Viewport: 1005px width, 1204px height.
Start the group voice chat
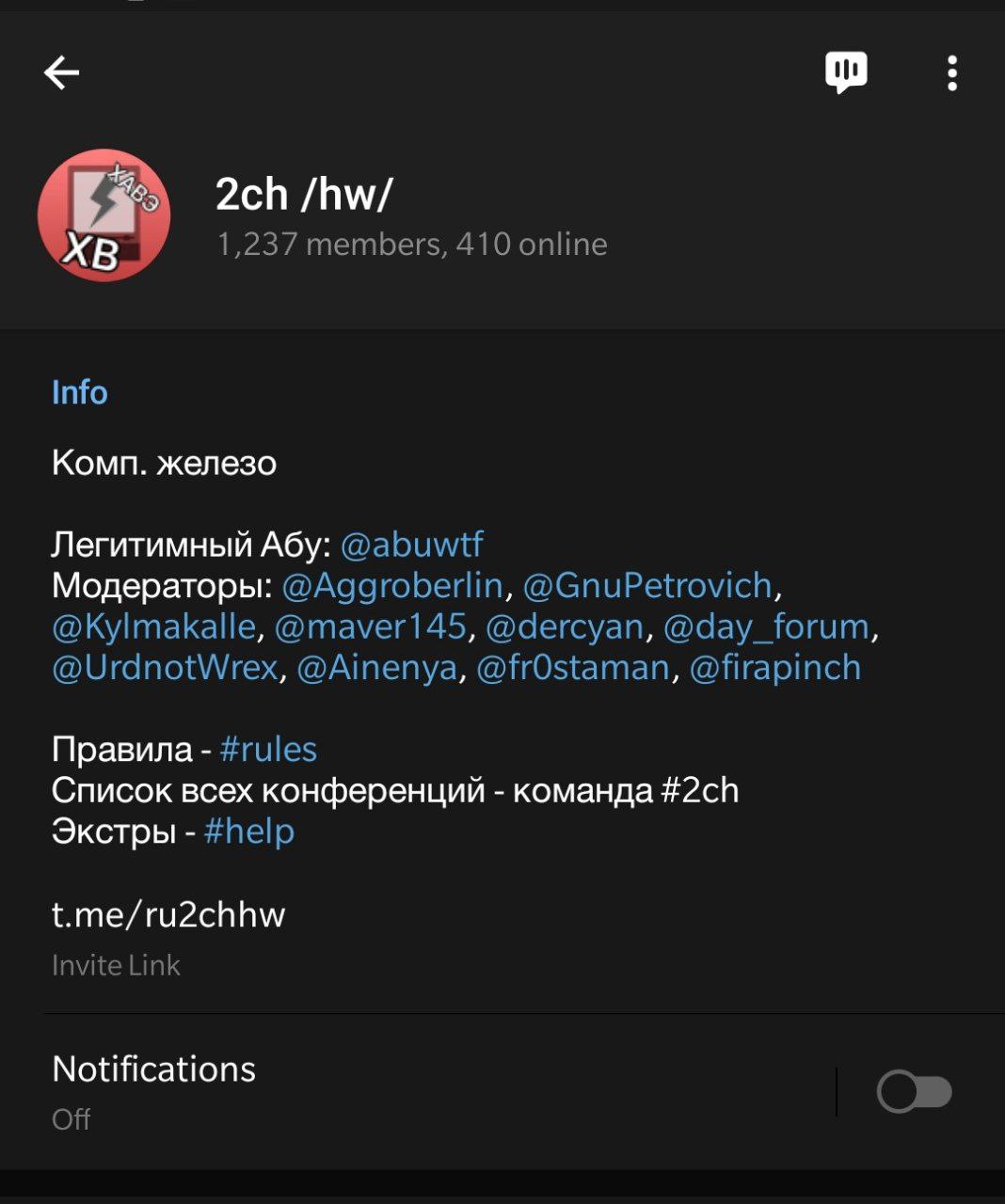(846, 72)
